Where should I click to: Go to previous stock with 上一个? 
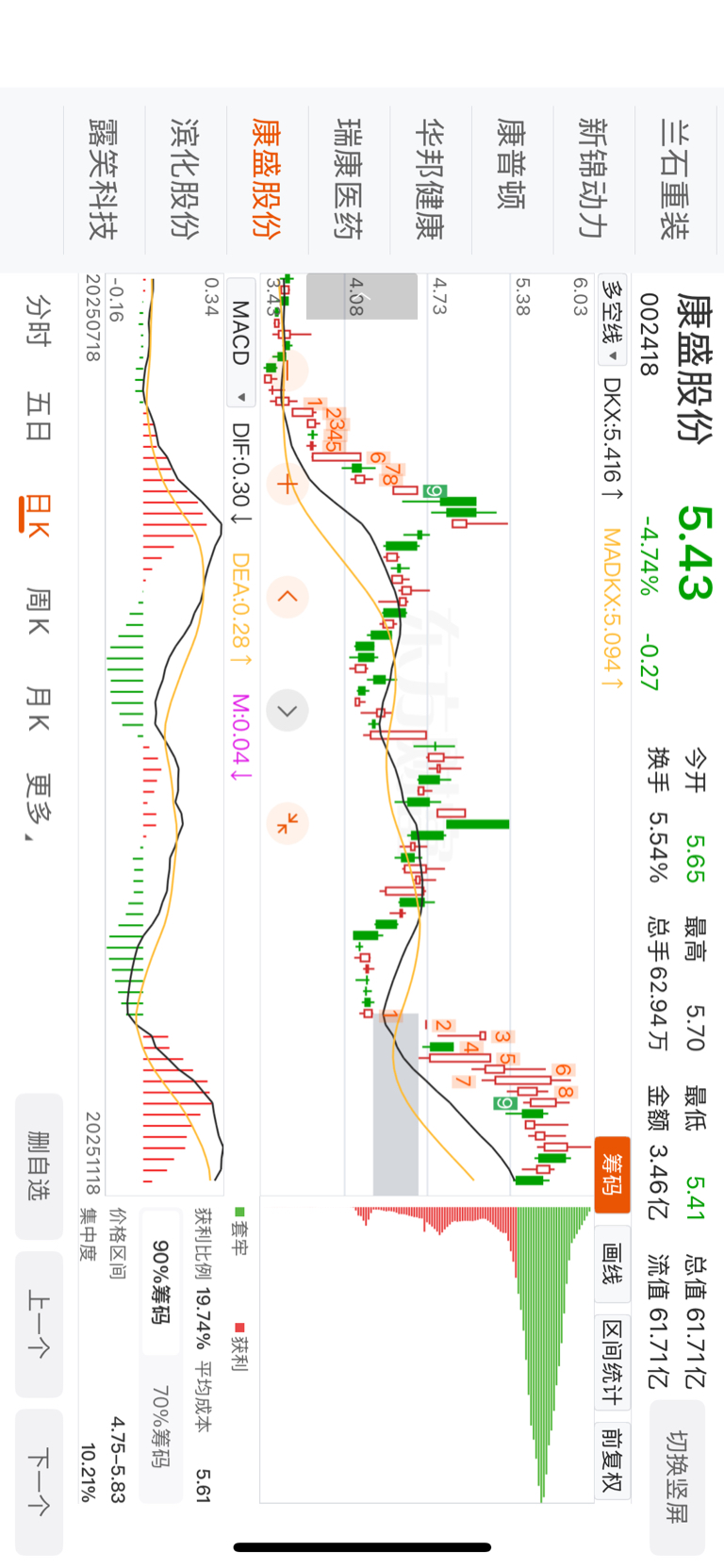point(39,1324)
